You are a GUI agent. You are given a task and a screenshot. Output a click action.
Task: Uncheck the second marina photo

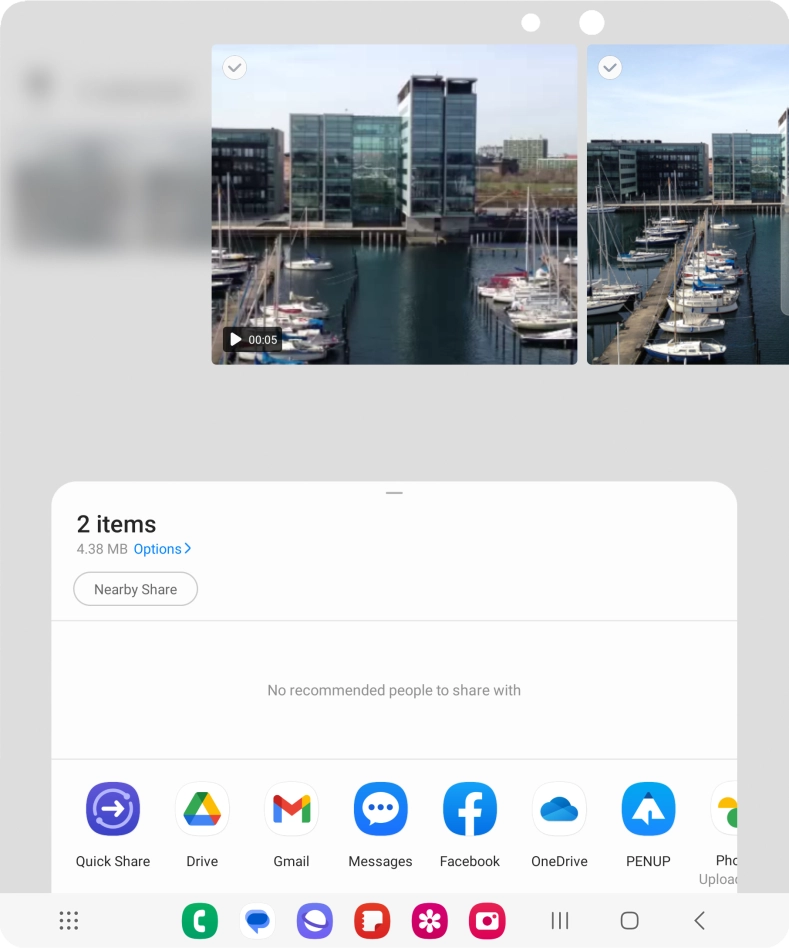[x=609, y=67]
